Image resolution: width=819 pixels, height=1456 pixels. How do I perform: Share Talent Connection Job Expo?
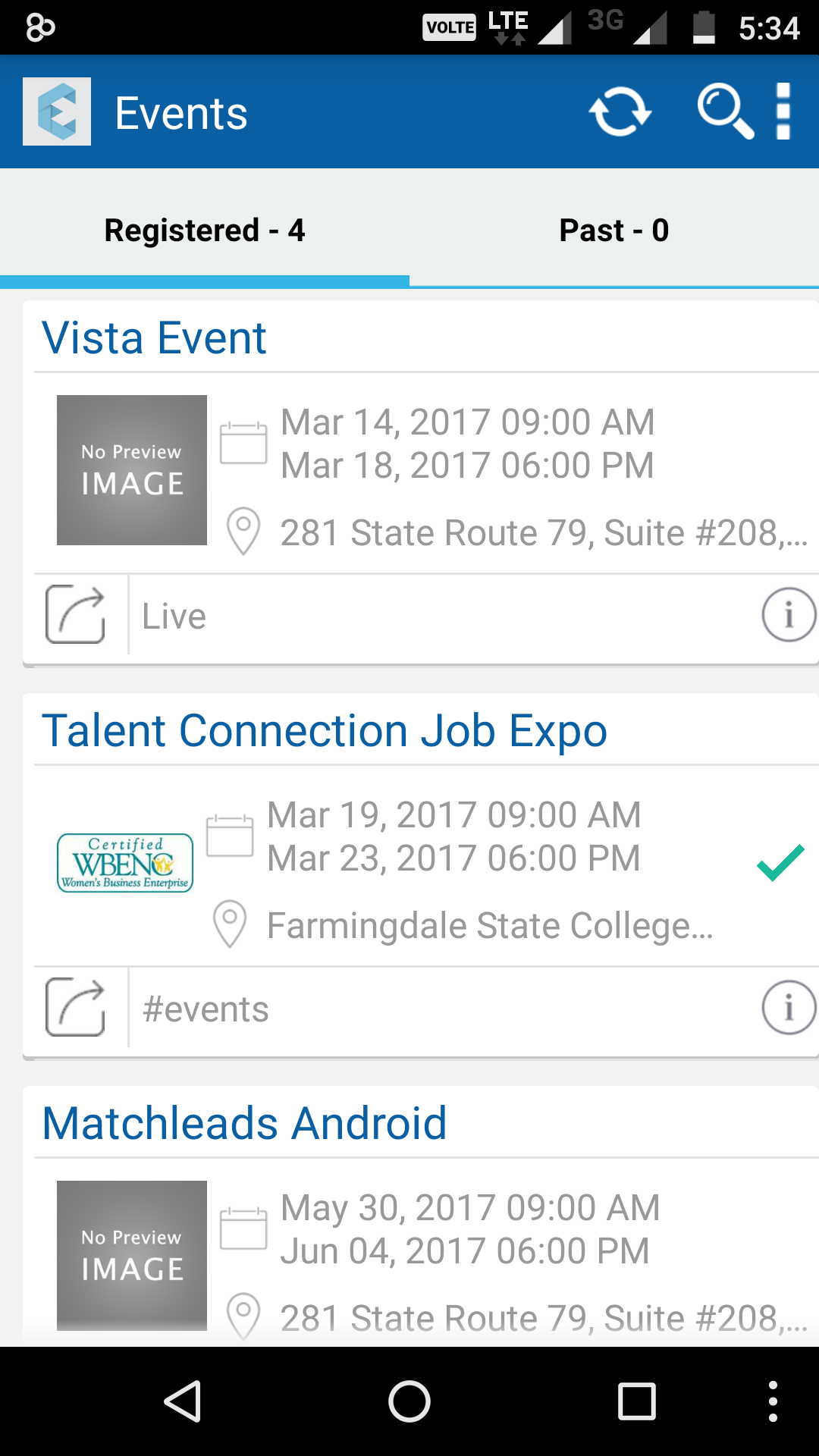click(75, 1007)
